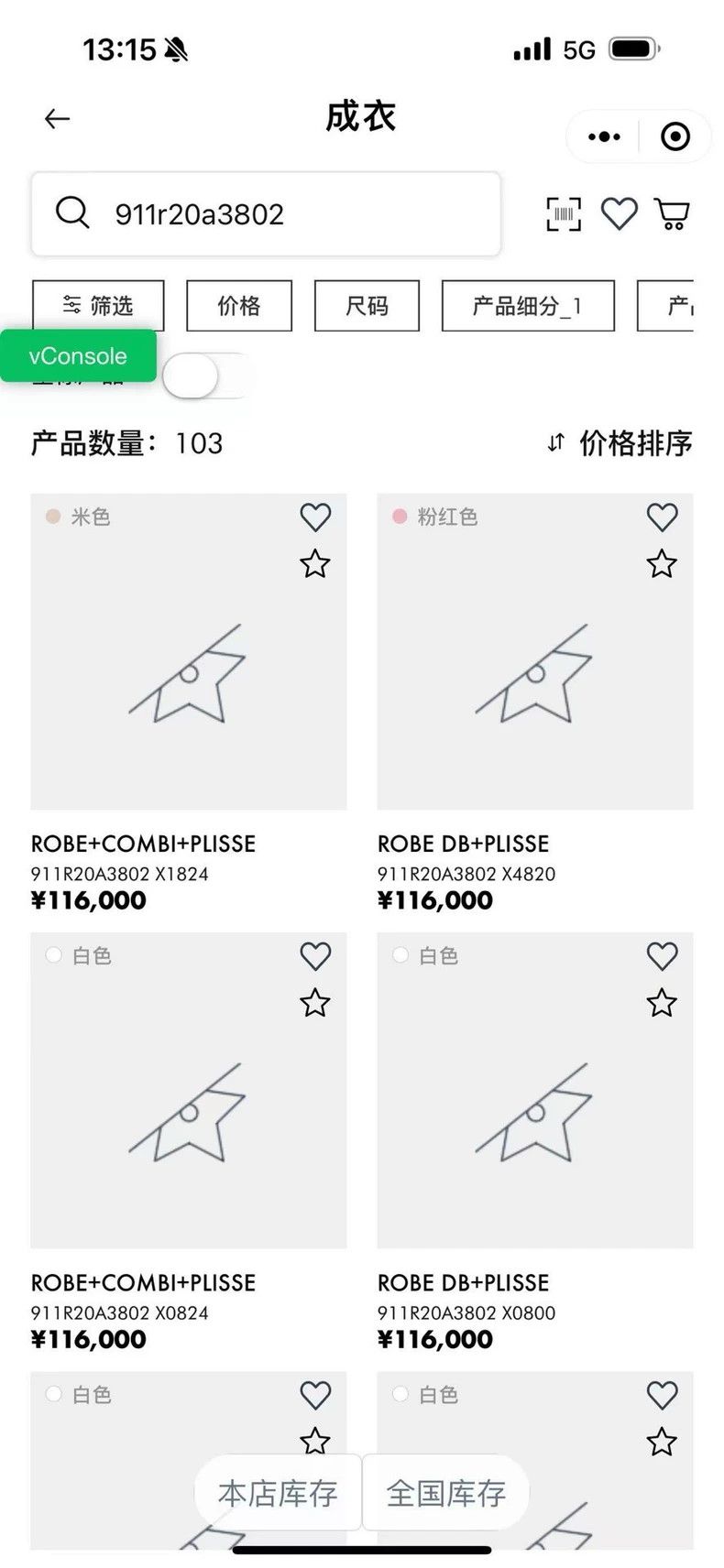Open the 筛选 filter button

(98, 305)
